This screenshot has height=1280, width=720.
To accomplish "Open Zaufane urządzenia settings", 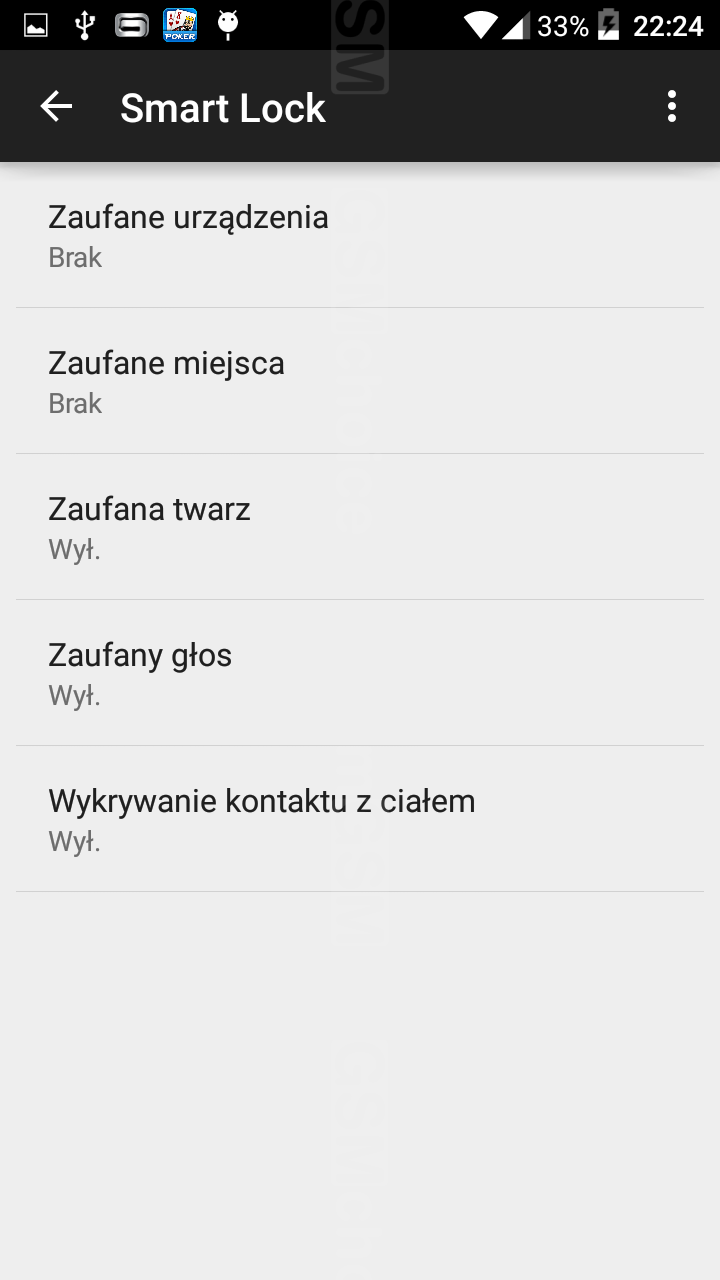I will coord(360,235).
